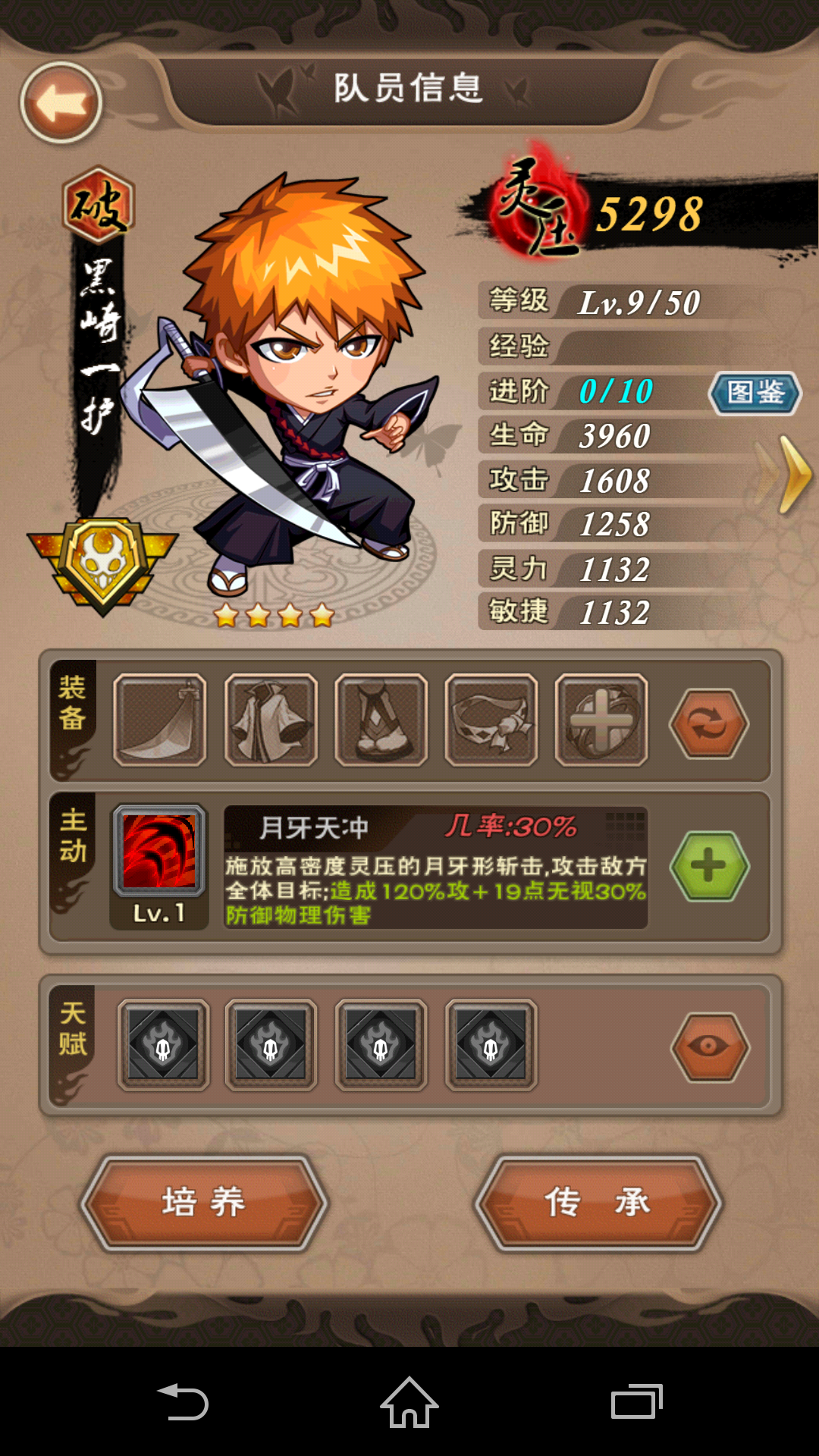Open the recent apps overview
Viewport: 819px width, 1456px height.
coord(636,1402)
